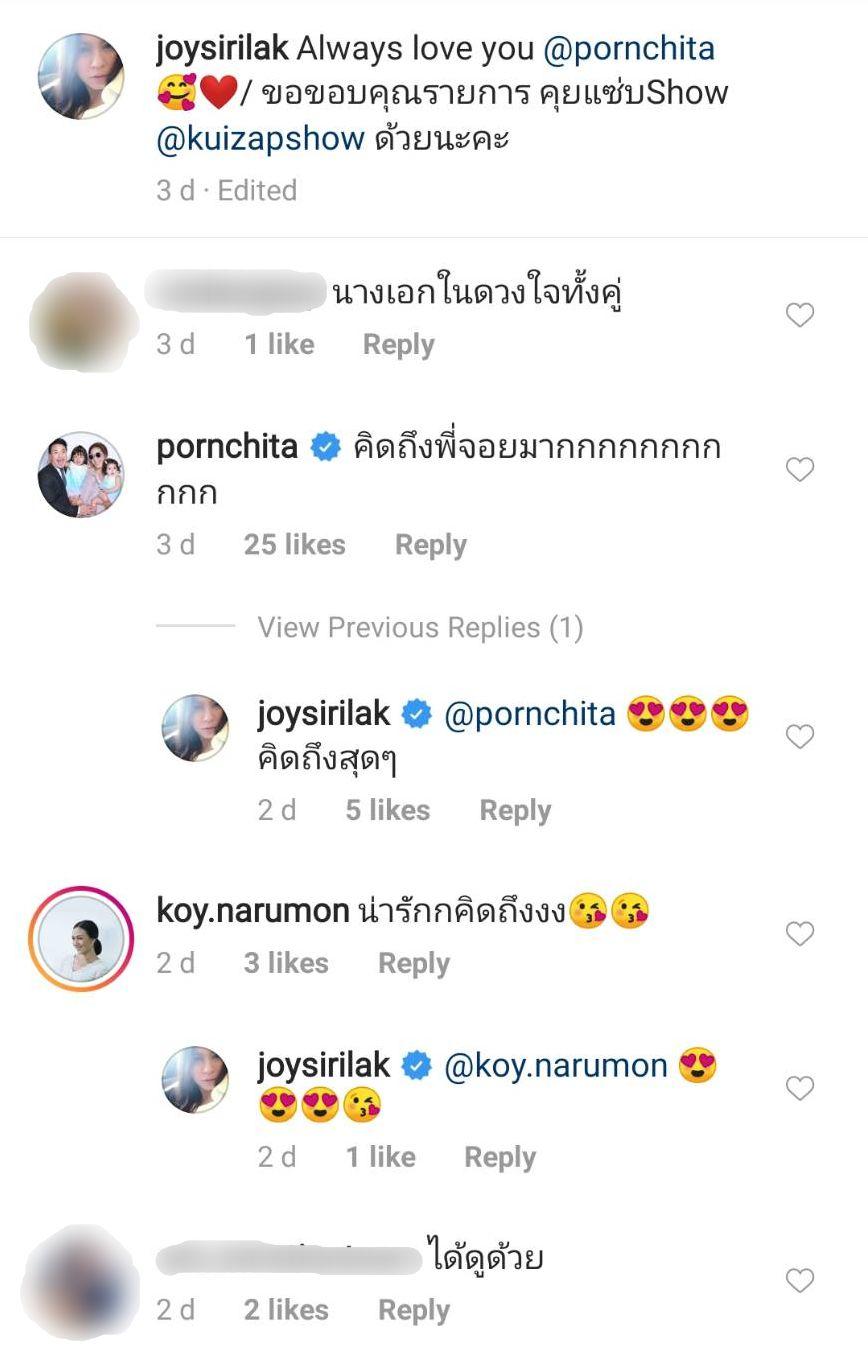This screenshot has width=868, height=1349.
Task: Like pornchita's comment
Action: pyautogui.click(x=800, y=469)
